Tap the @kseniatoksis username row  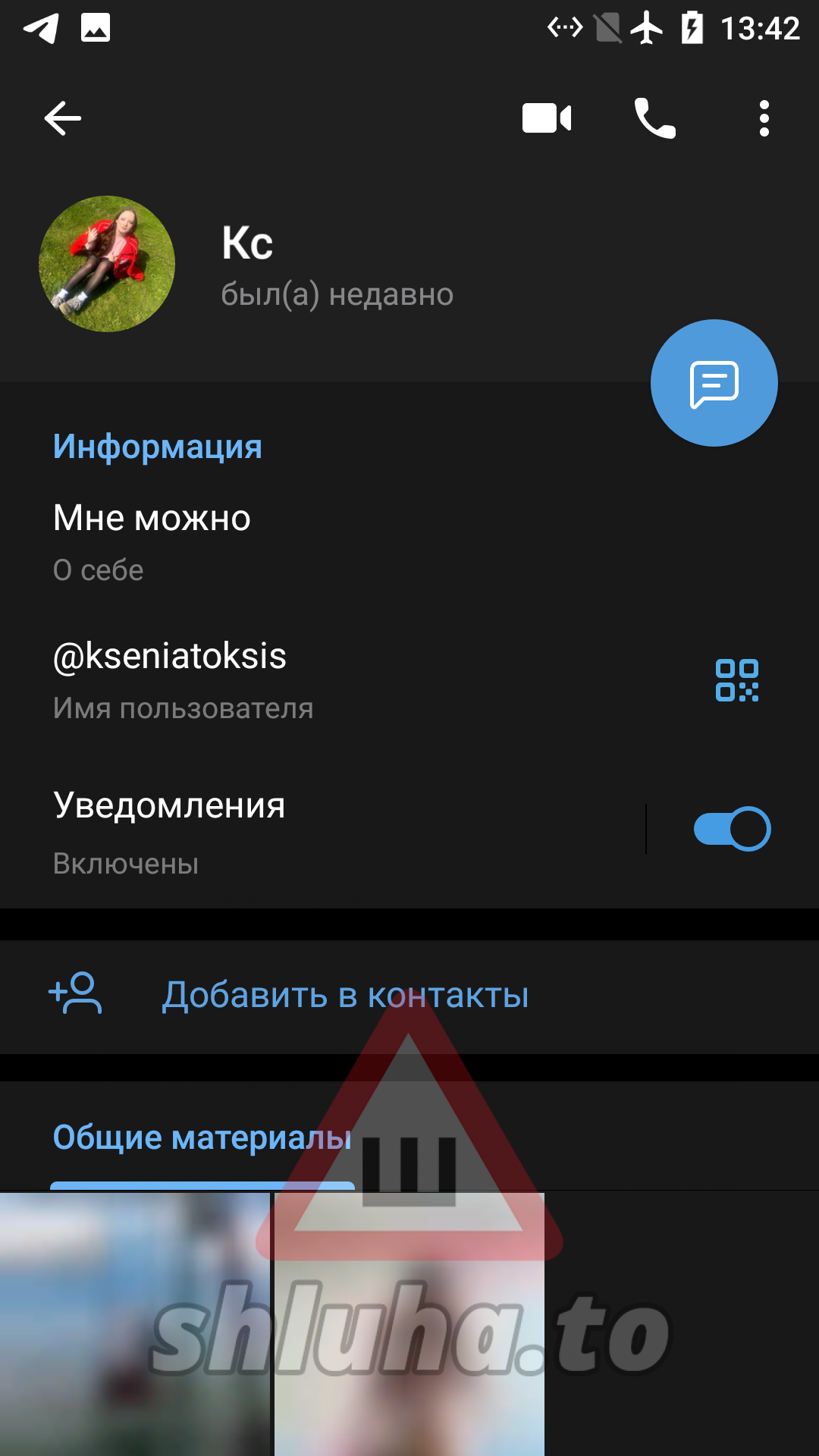[303, 679]
